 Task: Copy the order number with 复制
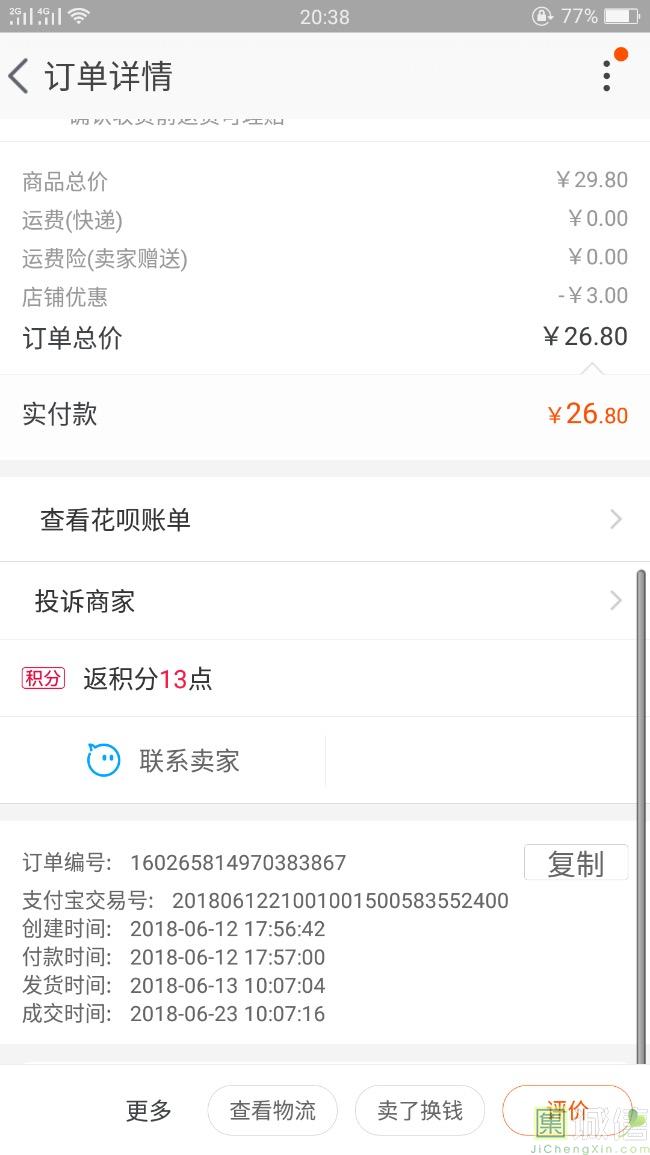coord(576,863)
